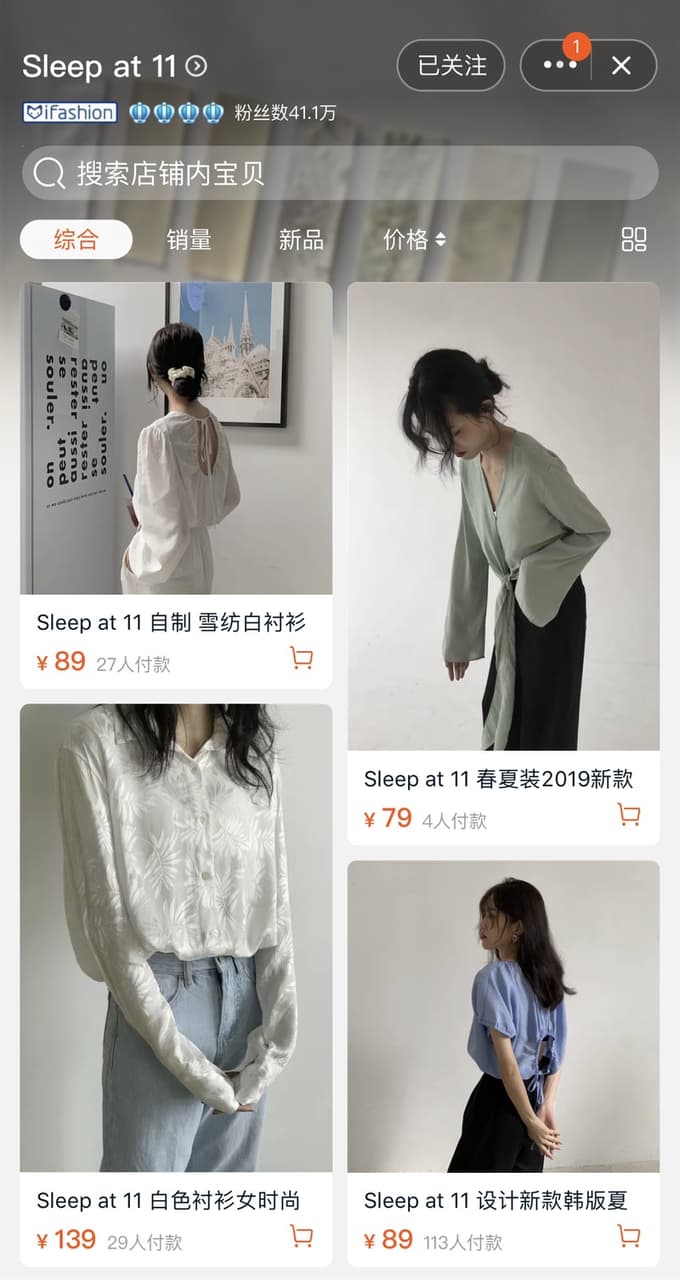Tap the 搜索店铺内宝贝 search box

point(340,173)
